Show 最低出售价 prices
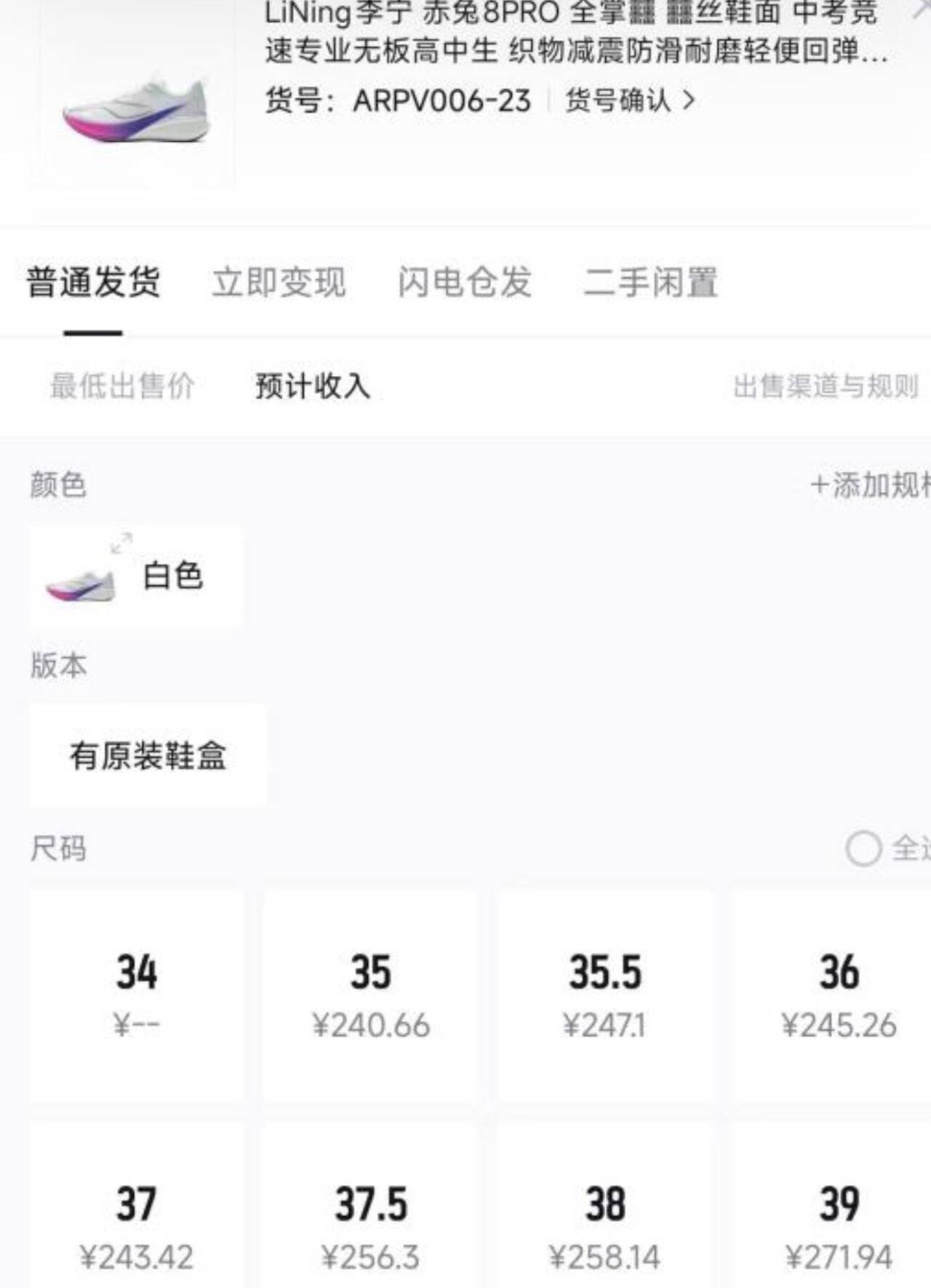Image resolution: width=931 pixels, height=1288 pixels. 122,385
